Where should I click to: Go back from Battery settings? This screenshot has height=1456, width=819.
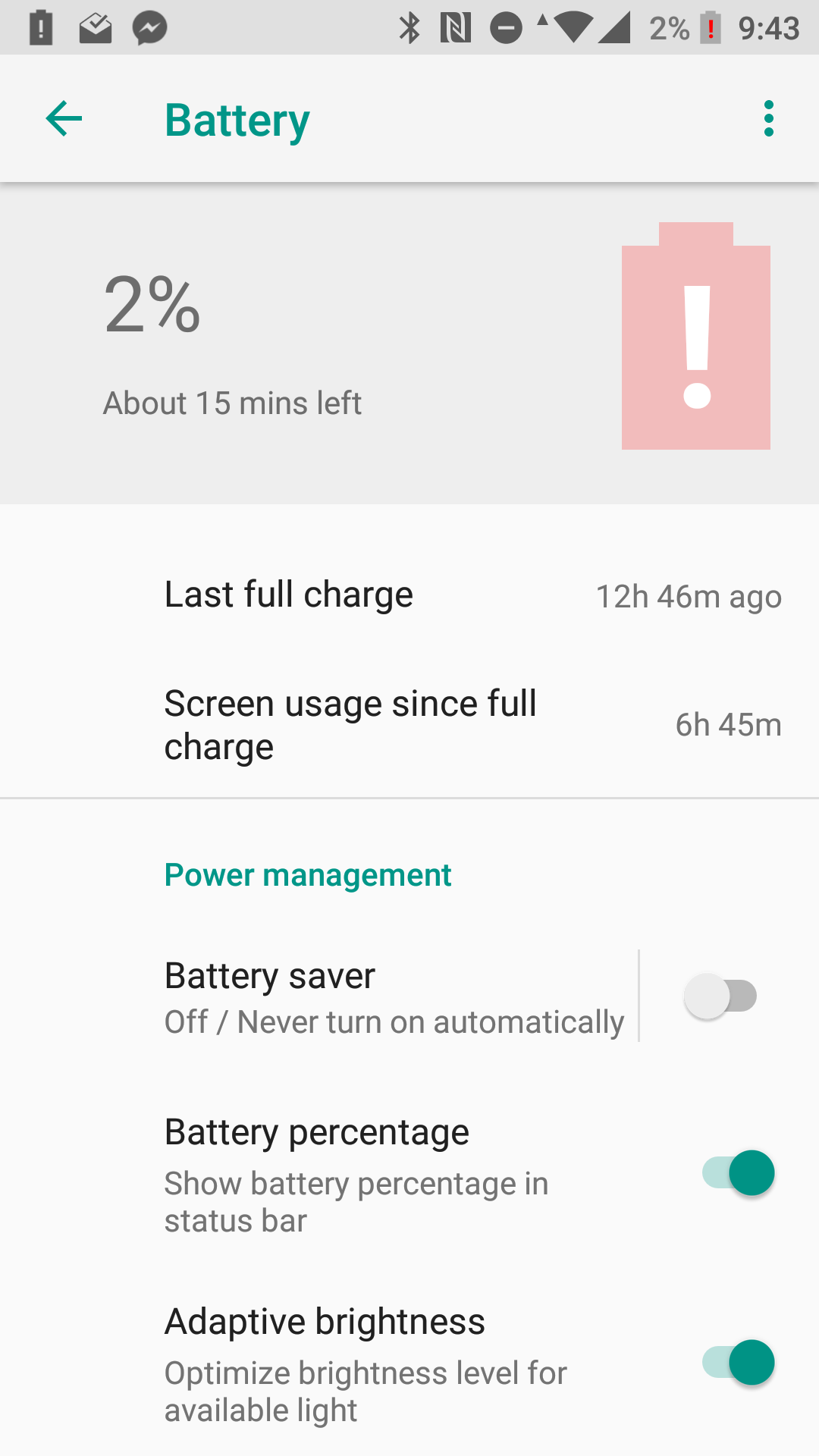pyautogui.click(x=64, y=119)
